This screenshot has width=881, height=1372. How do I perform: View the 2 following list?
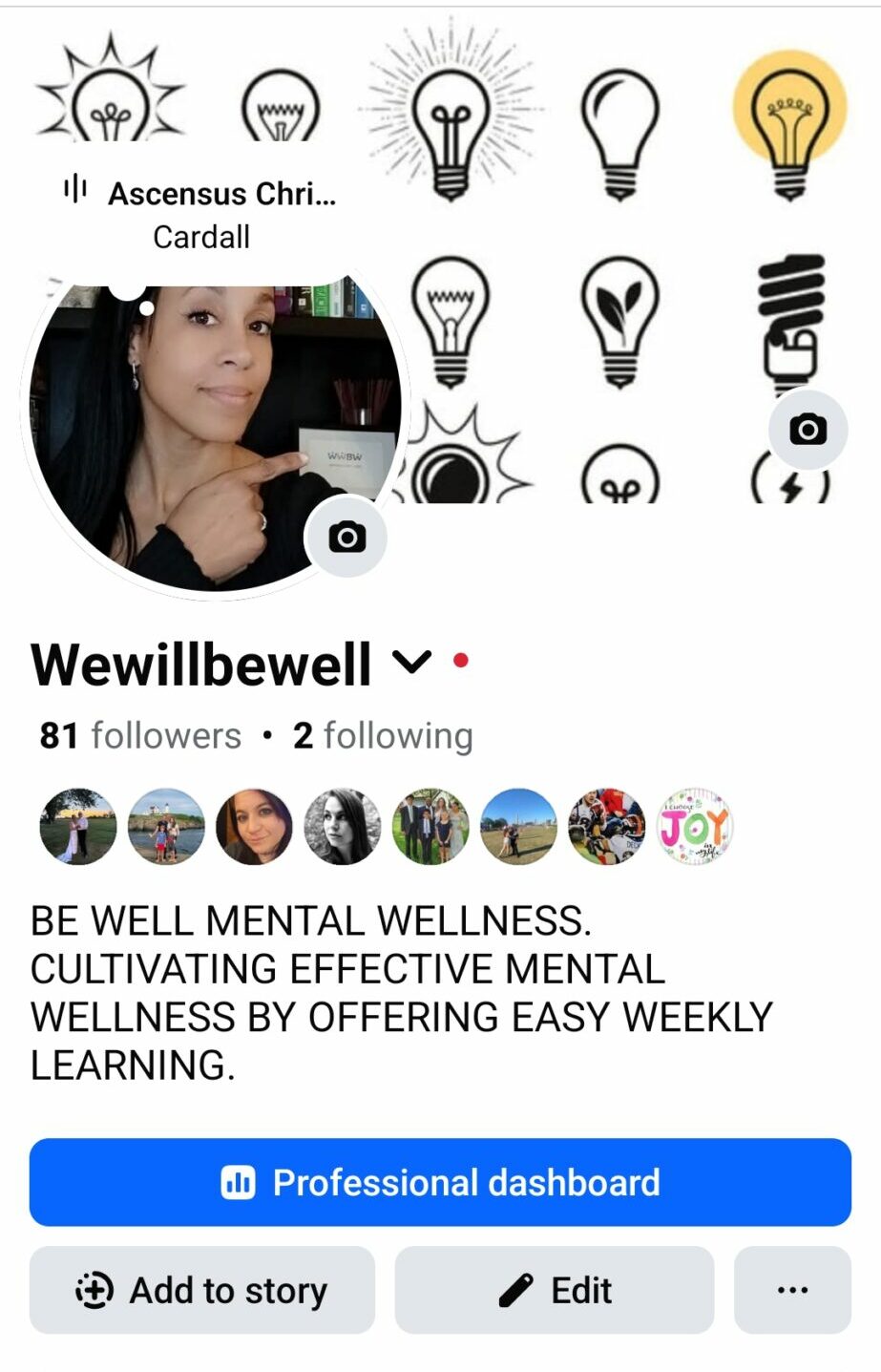pyautogui.click(x=383, y=736)
